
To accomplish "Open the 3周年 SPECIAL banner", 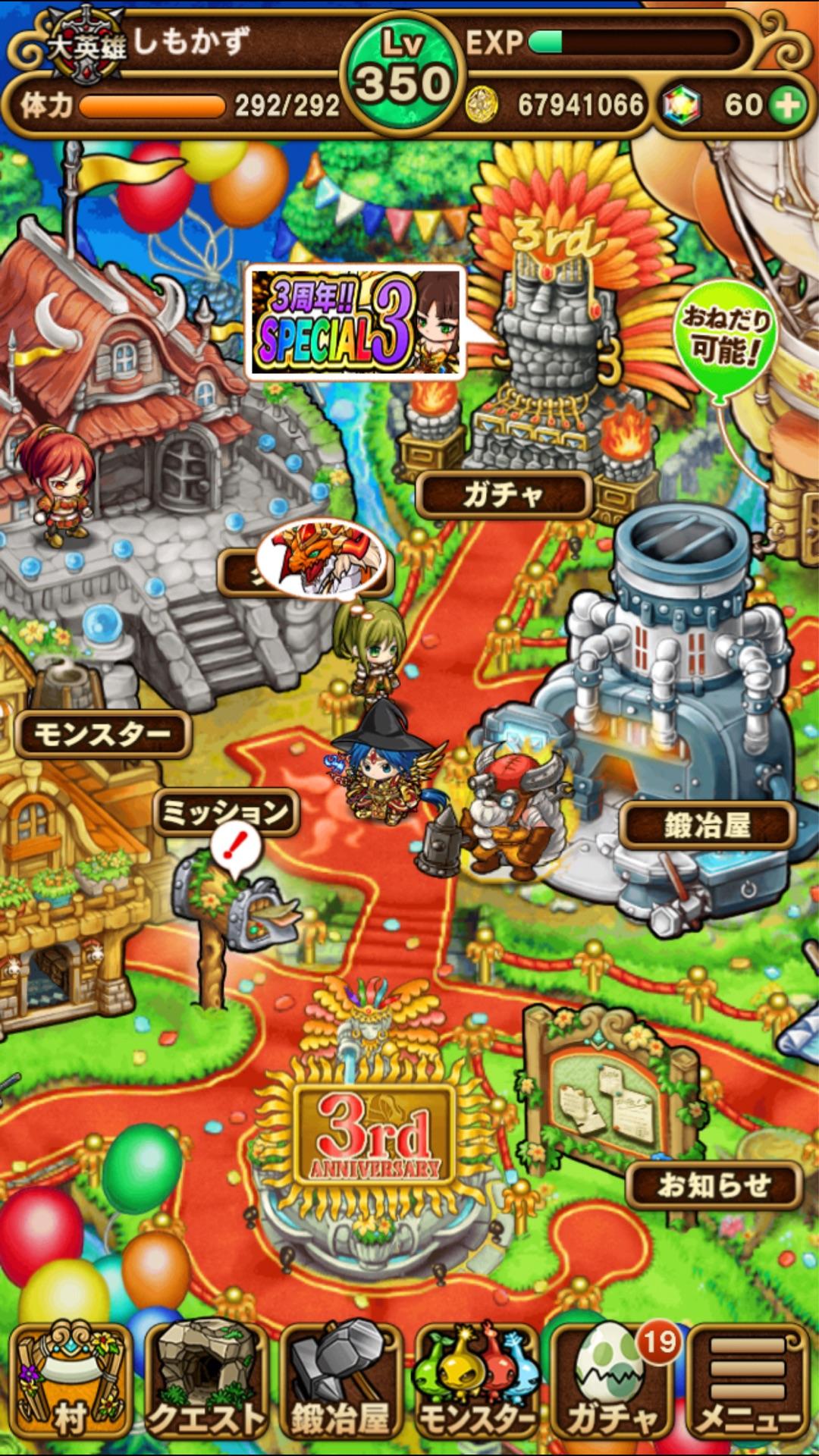I will tap(356, 322).
